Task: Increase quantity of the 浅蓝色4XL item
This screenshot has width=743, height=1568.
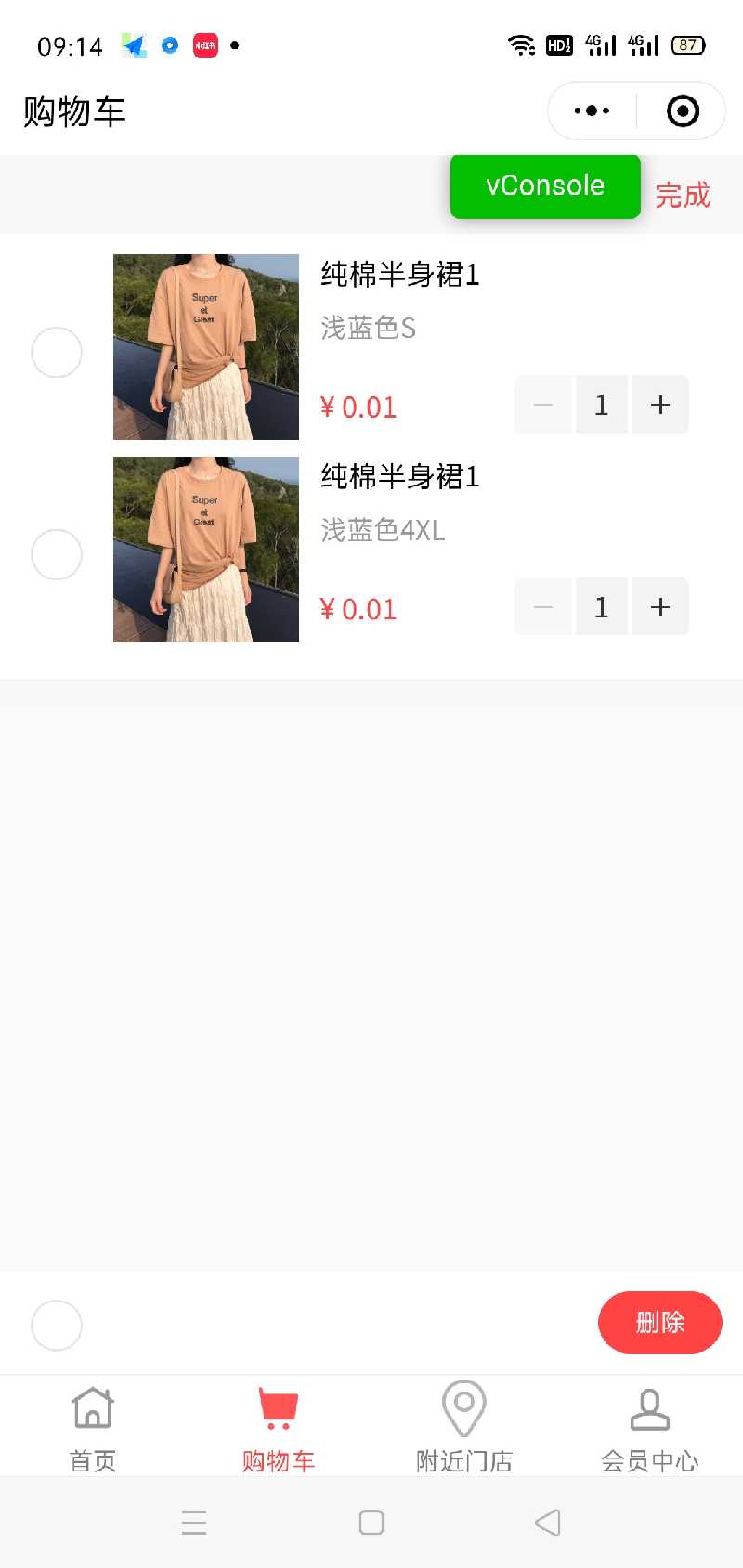Action: [660, 607]
